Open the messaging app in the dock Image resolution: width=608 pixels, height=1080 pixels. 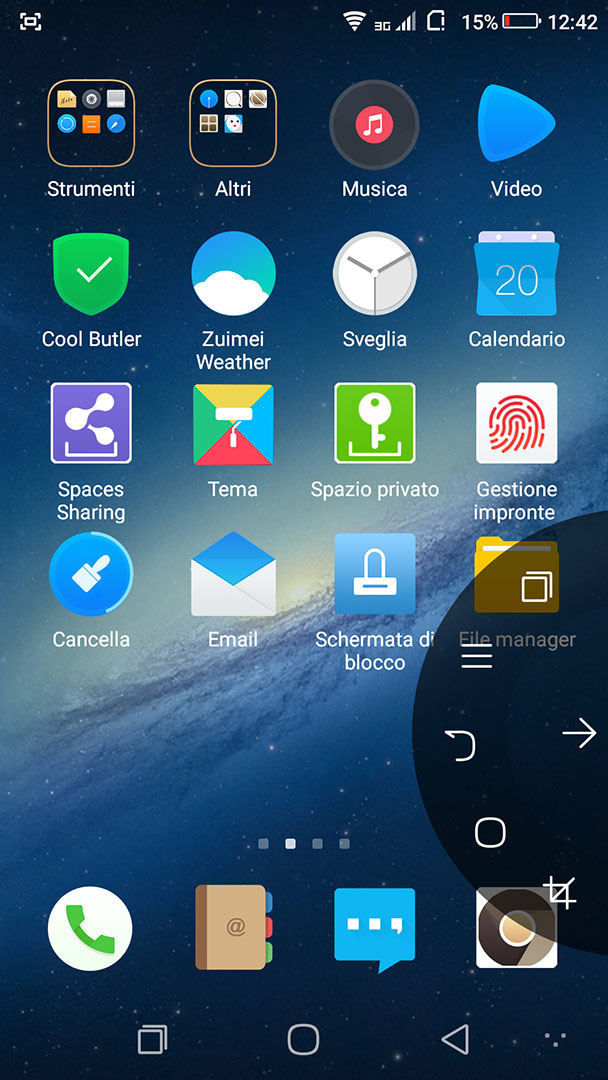pos(375,930)
